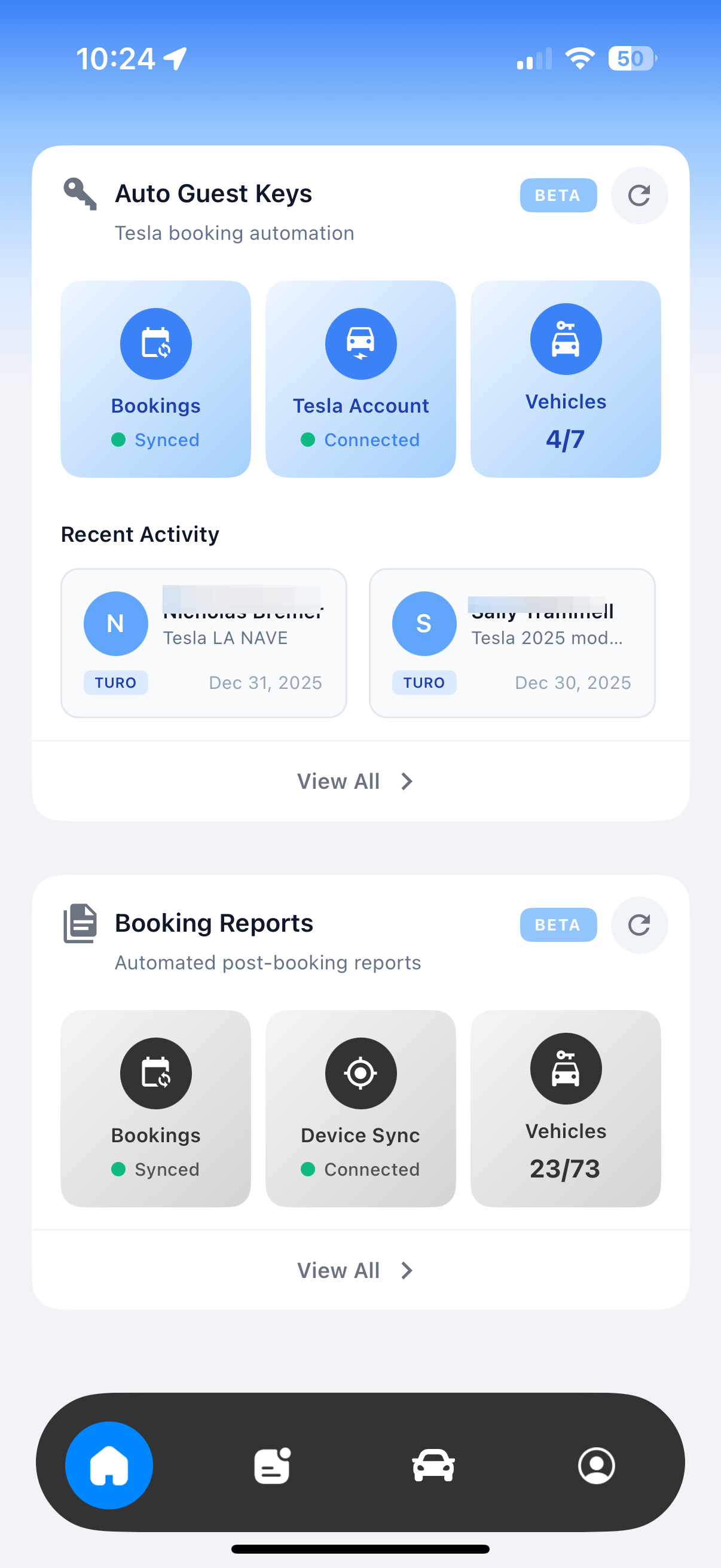
Task: Open the Tesla LA NAVE activity card
Action: pos(204,643)
